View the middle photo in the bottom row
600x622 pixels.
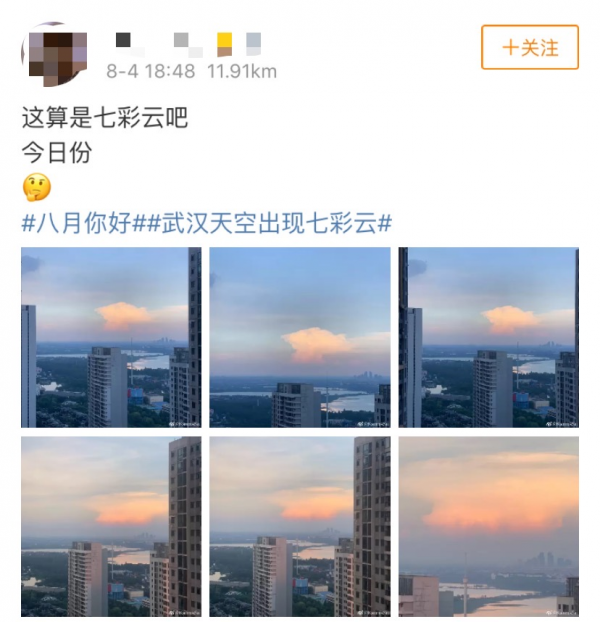(299, 526)
